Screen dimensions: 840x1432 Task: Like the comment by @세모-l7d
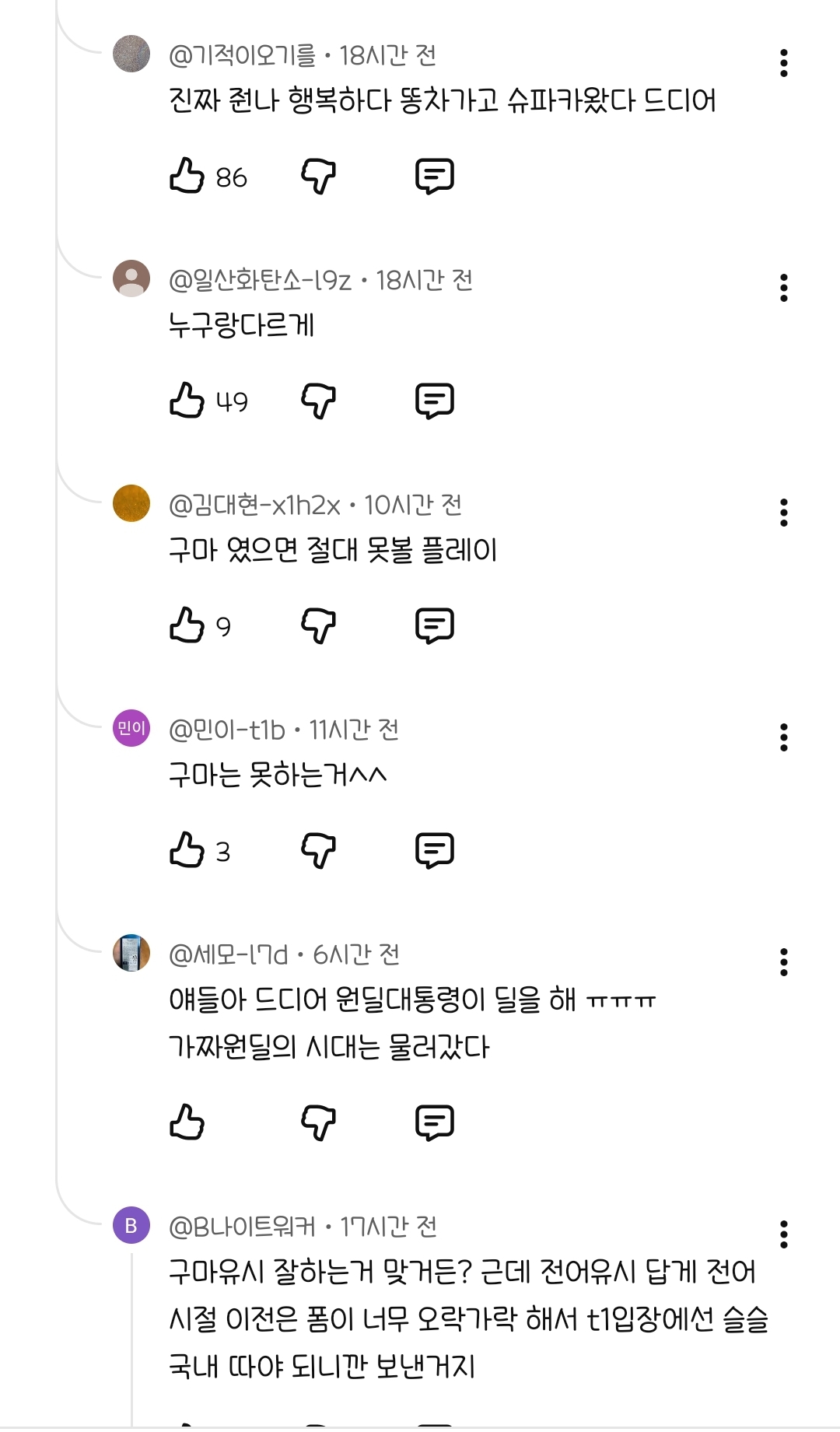pos(187,1122)
